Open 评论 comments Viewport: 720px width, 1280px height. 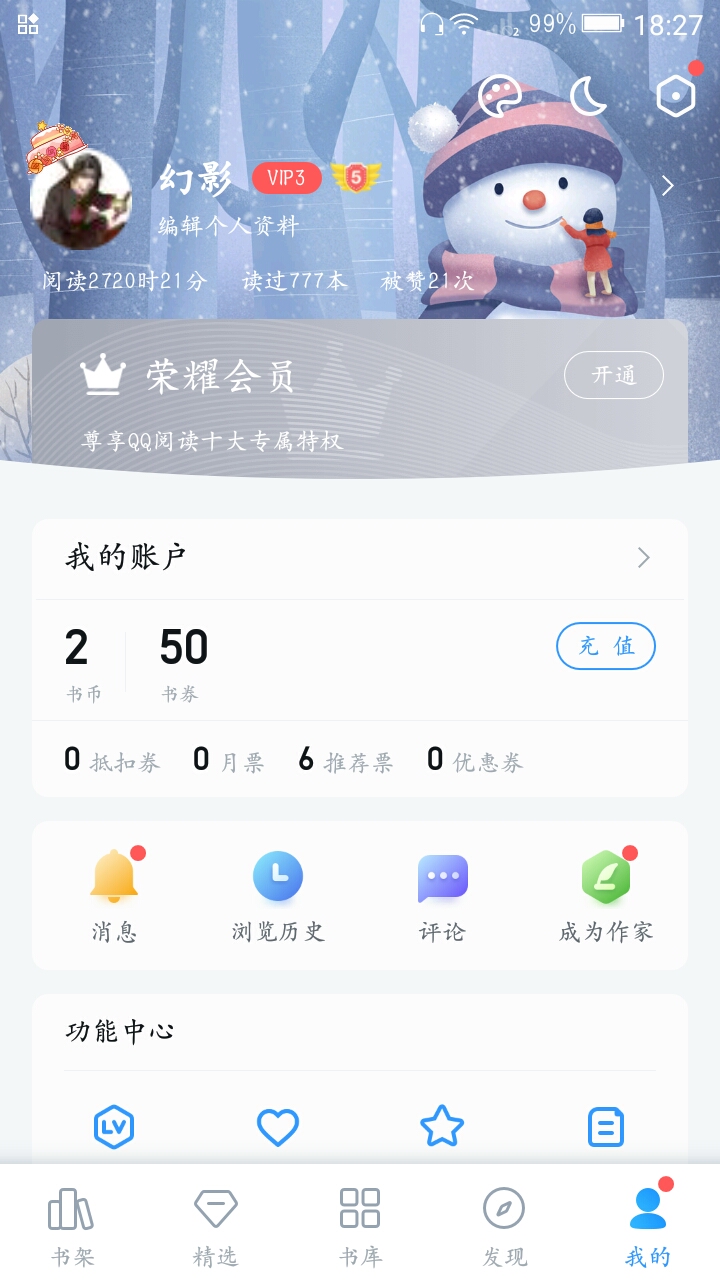coord(442,896)
